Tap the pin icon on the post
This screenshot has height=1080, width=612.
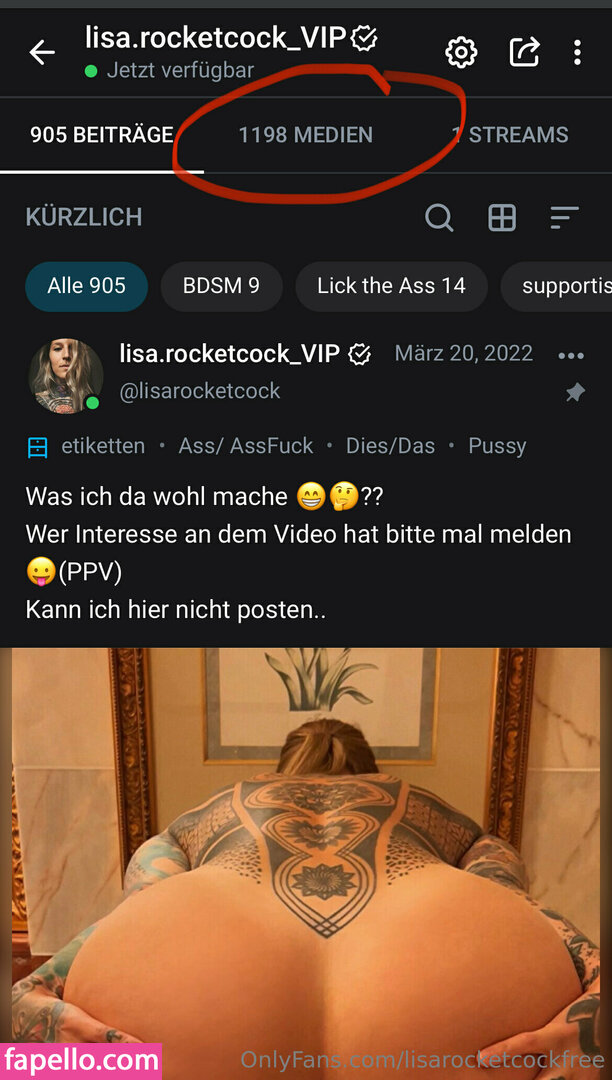click(575, 393)
